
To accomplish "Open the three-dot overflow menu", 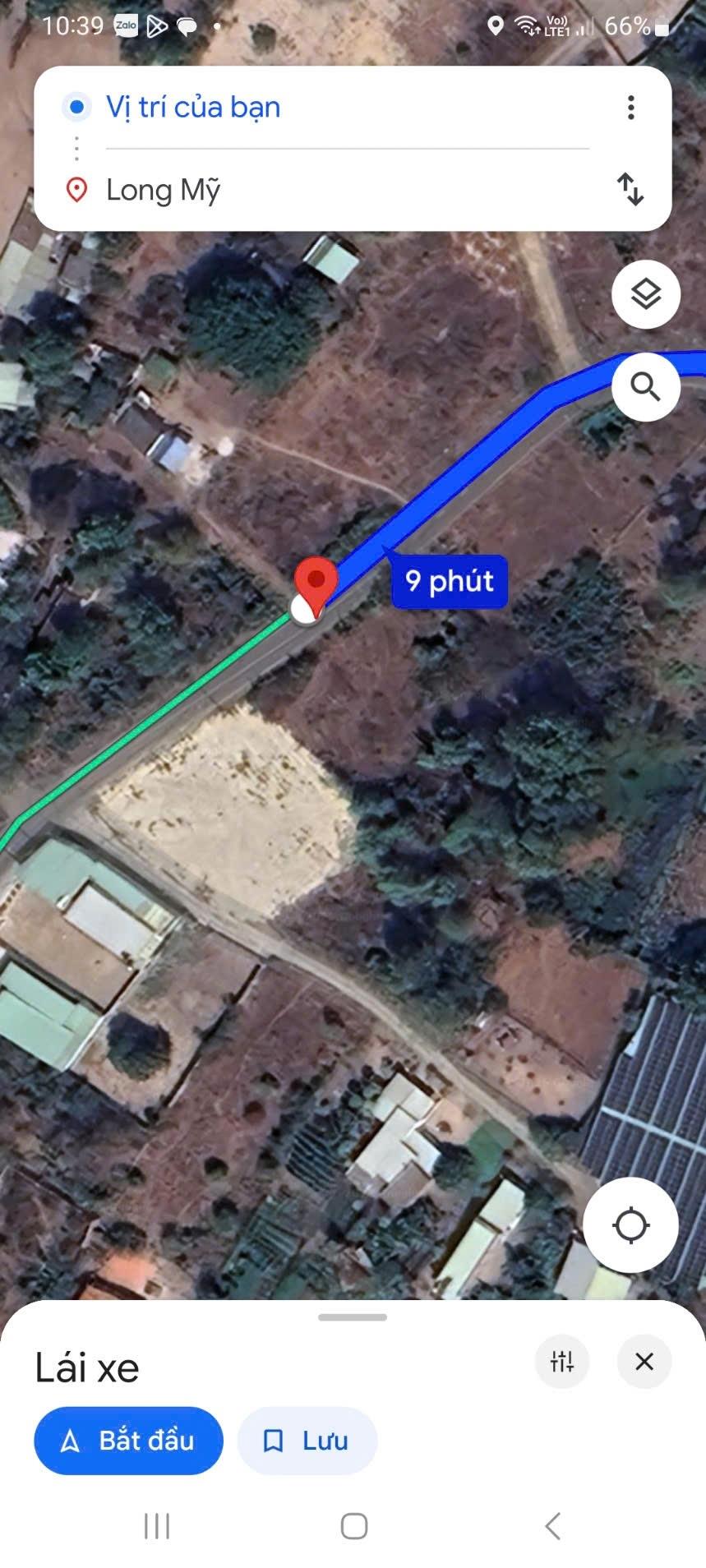I will click(x=630, y=107).
